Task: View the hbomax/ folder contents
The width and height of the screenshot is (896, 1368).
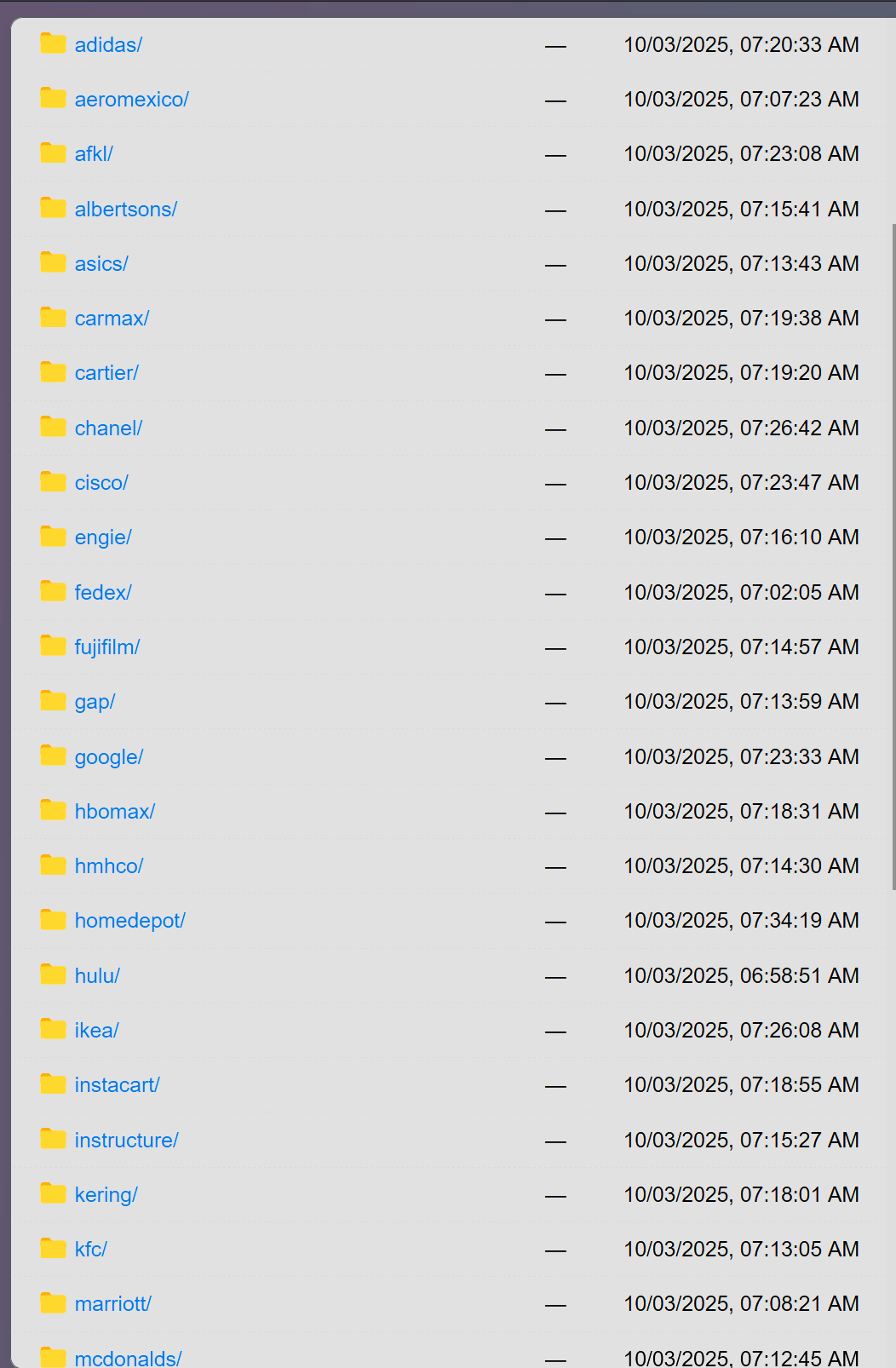Action: [115, 812]
